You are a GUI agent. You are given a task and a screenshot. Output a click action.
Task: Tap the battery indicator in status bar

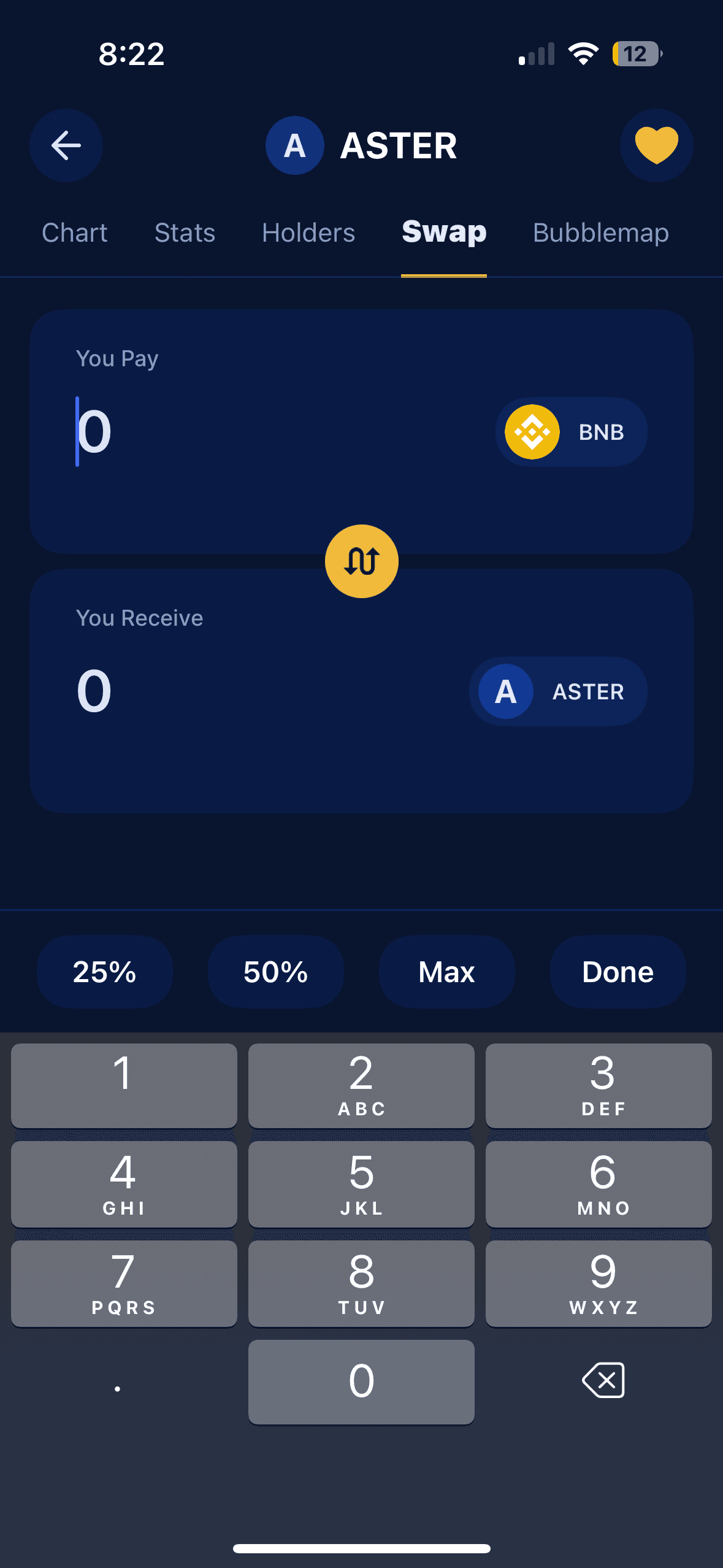tap(636, 55)
